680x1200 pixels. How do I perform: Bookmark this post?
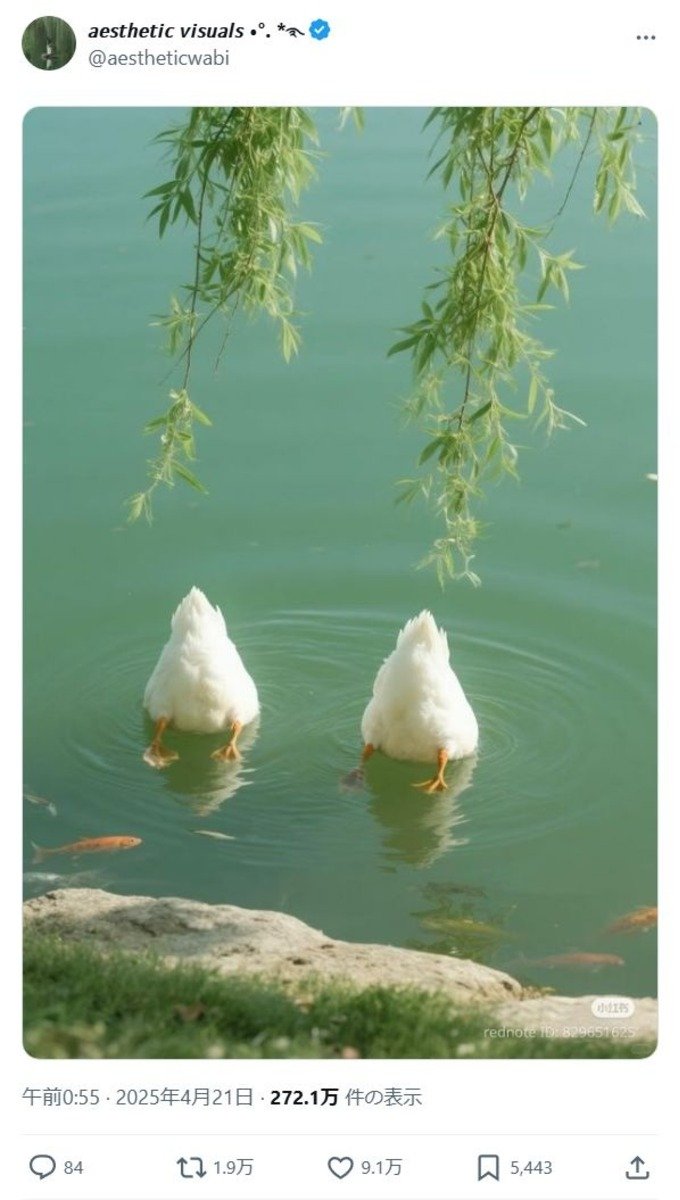[488, 1167]
